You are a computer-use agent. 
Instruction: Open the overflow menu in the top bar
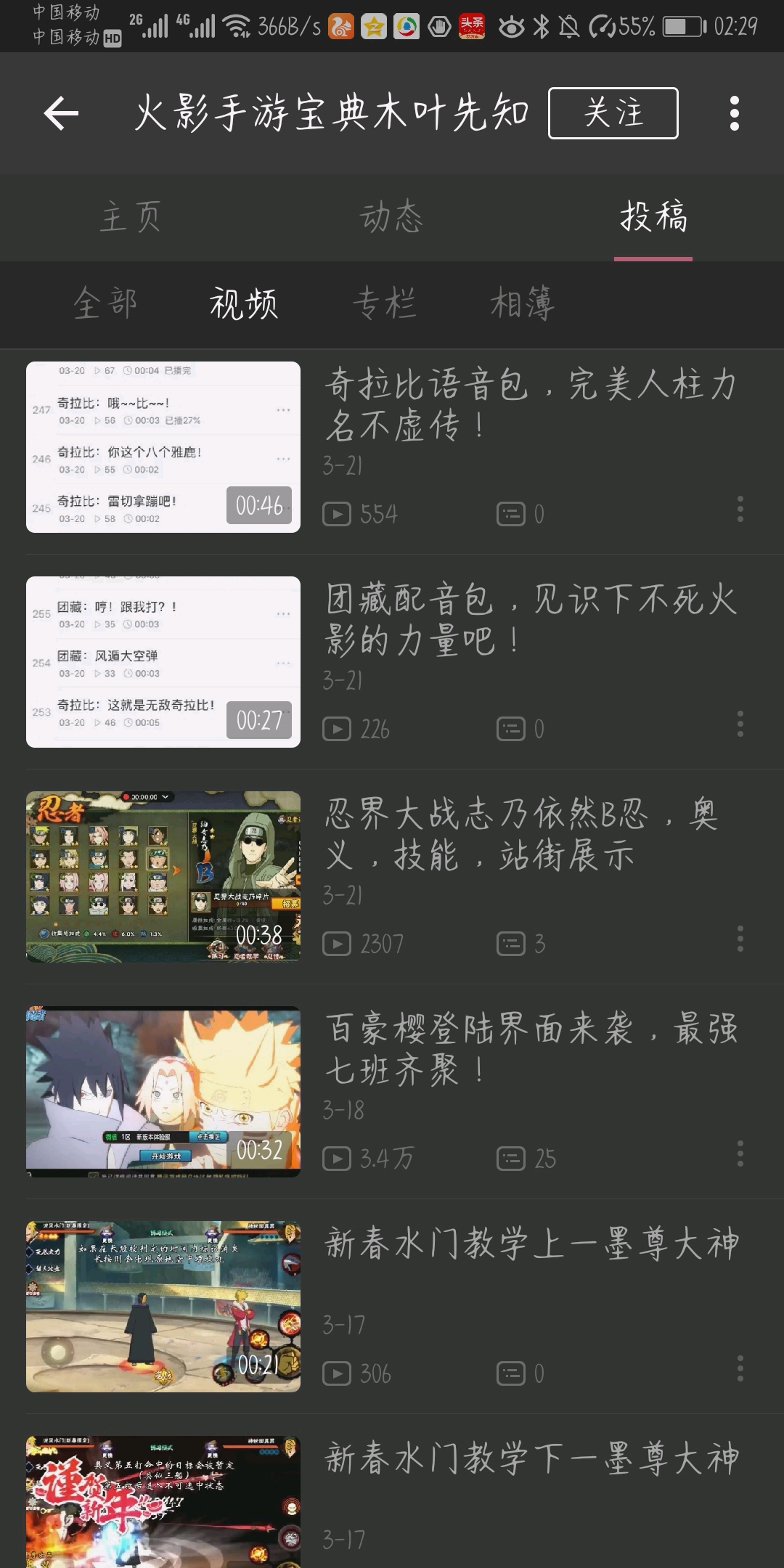[734, 113]
